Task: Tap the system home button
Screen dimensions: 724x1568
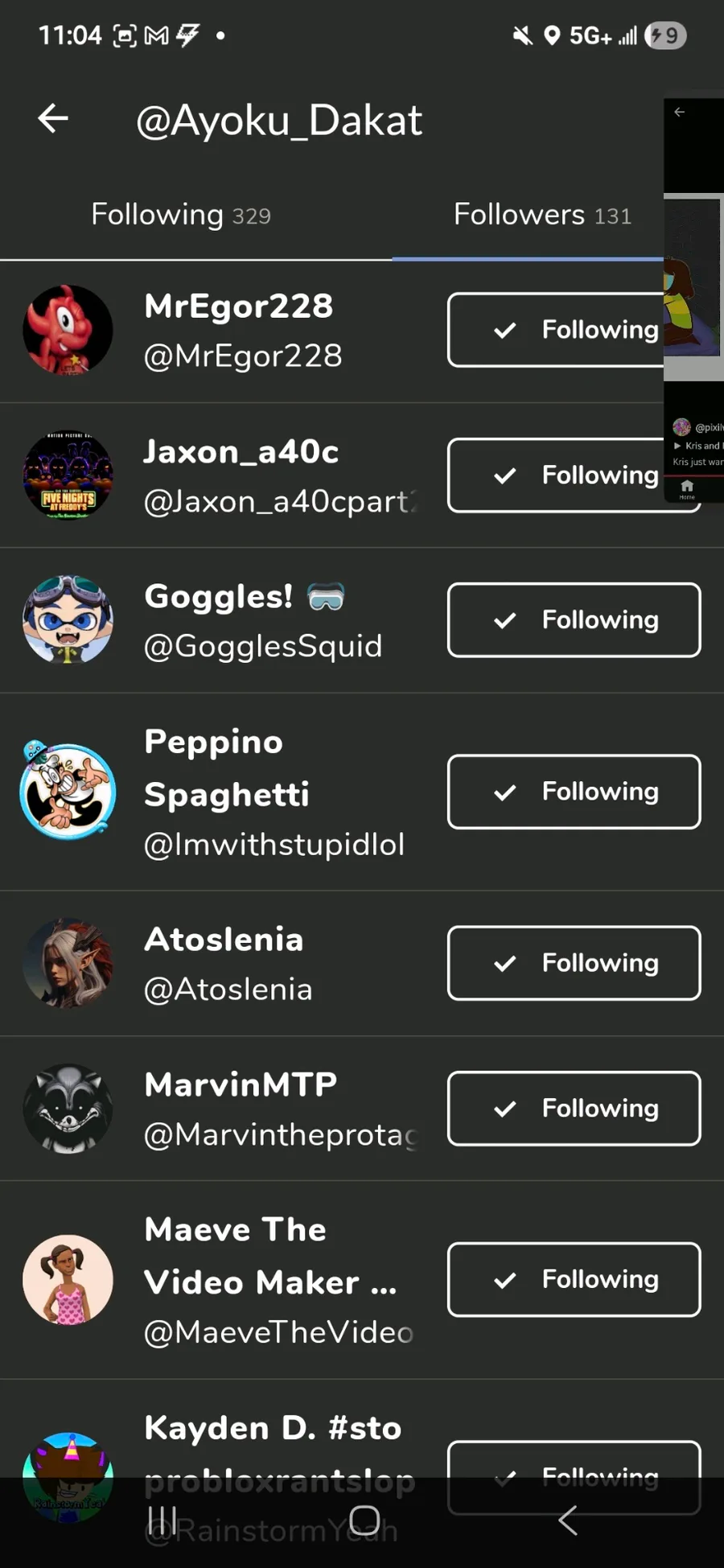Action: click(x=364, y=1521)
